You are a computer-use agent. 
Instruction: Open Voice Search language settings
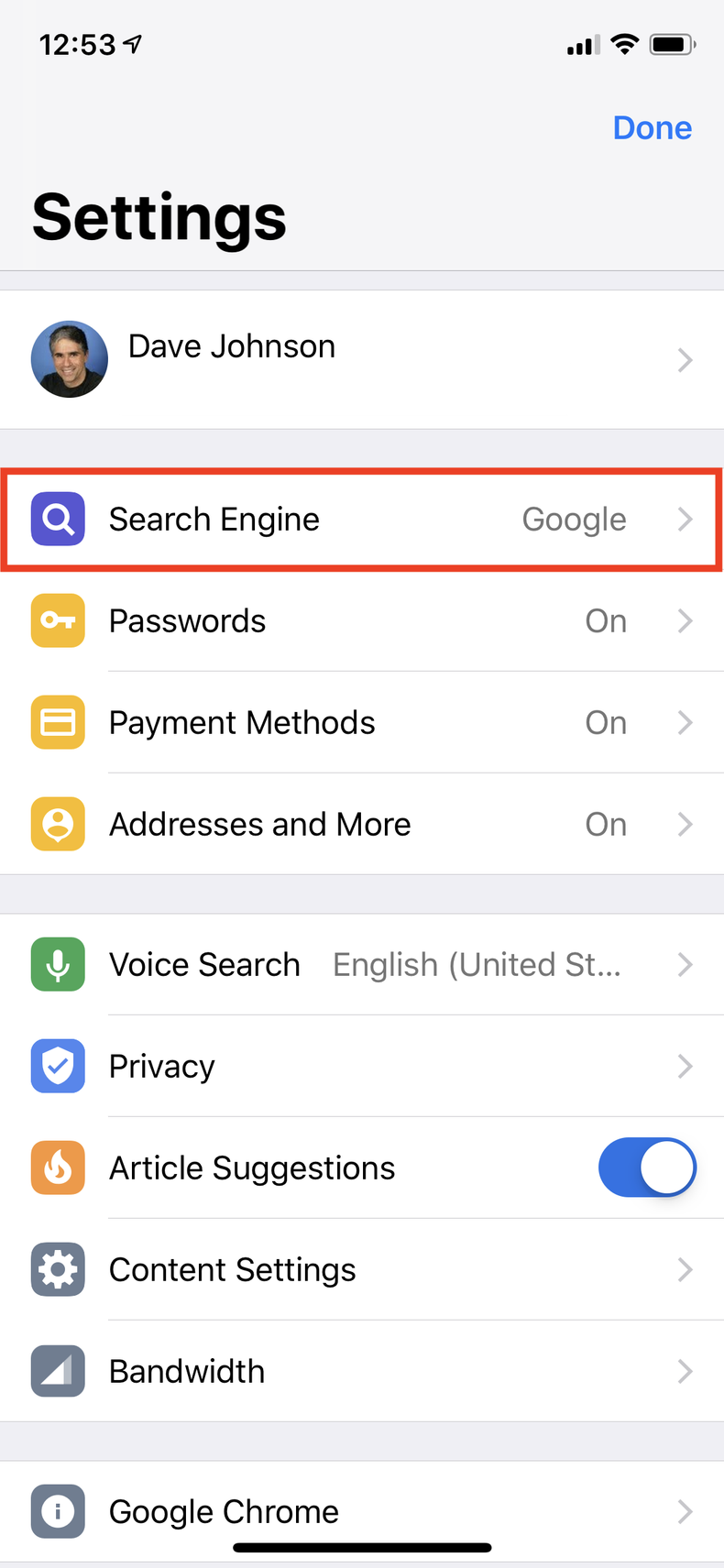(361, 965)
